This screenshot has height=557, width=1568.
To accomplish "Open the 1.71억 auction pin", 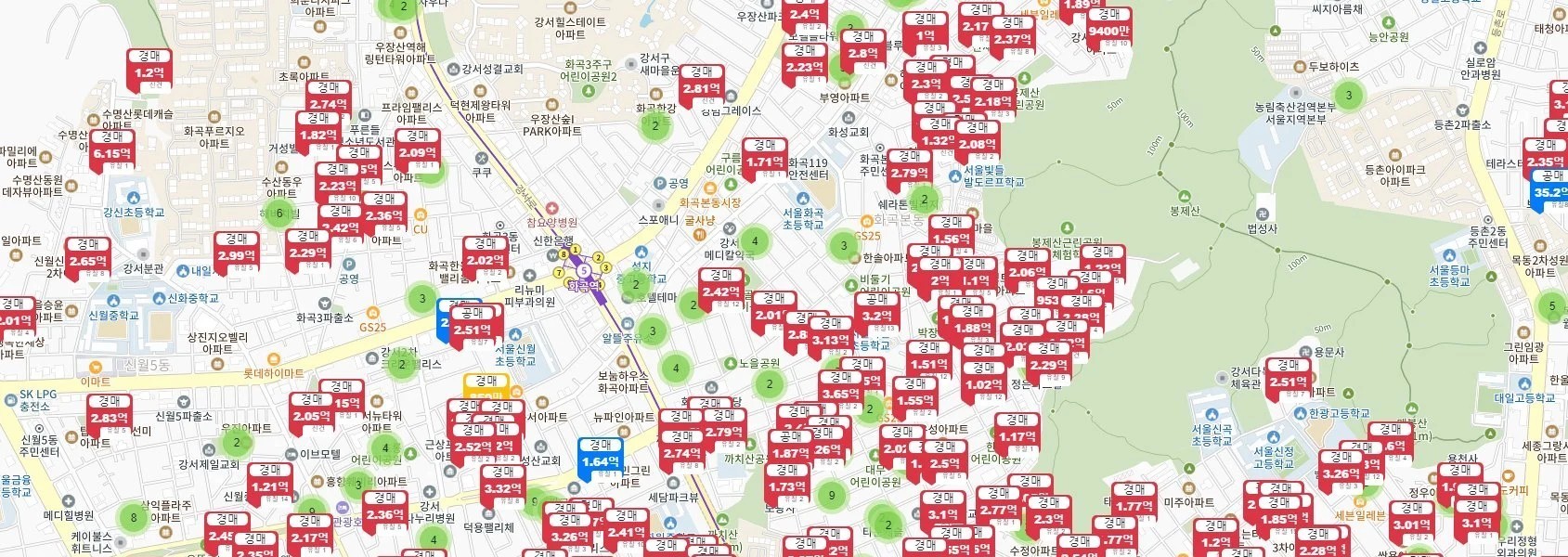I will [x=765, y=161].
